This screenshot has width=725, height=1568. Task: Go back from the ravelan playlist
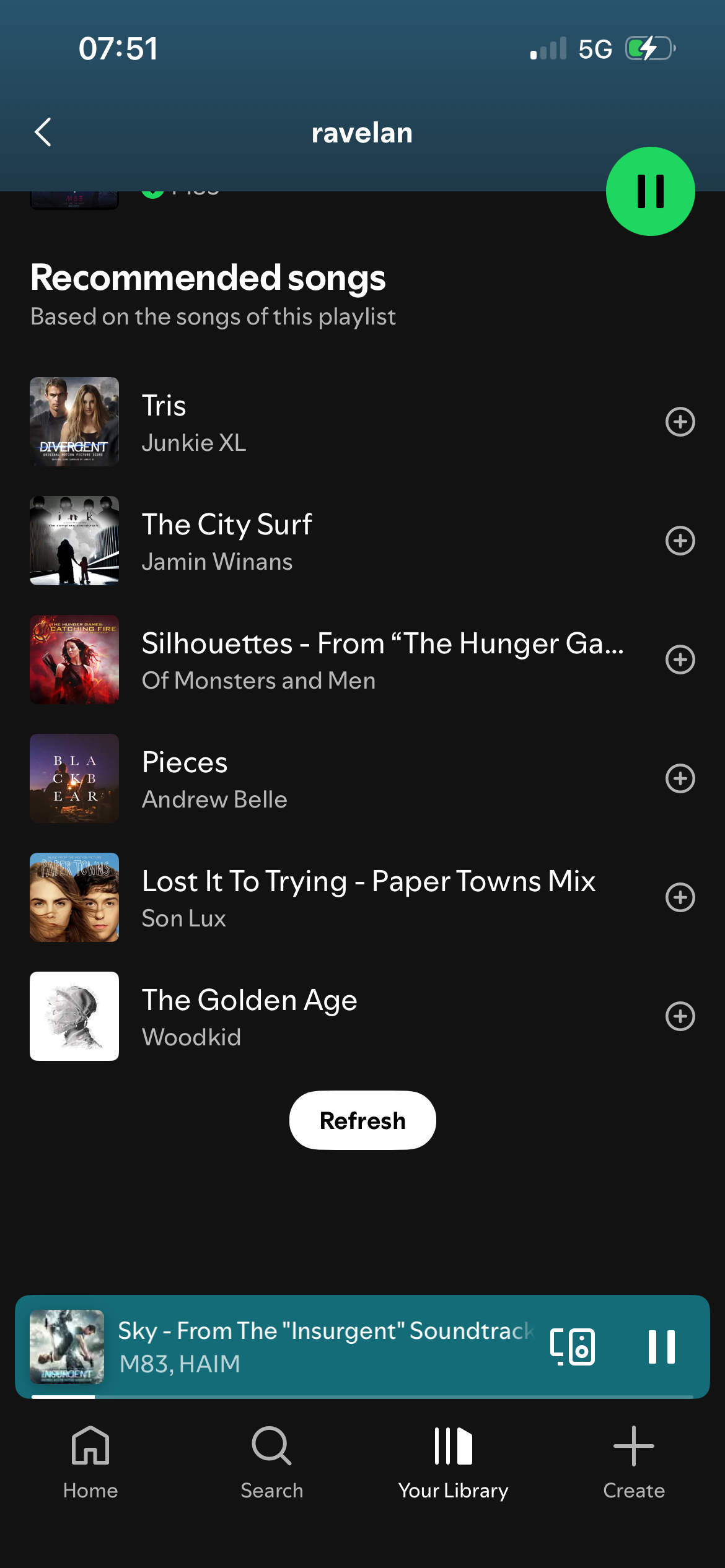click(43, 133)
